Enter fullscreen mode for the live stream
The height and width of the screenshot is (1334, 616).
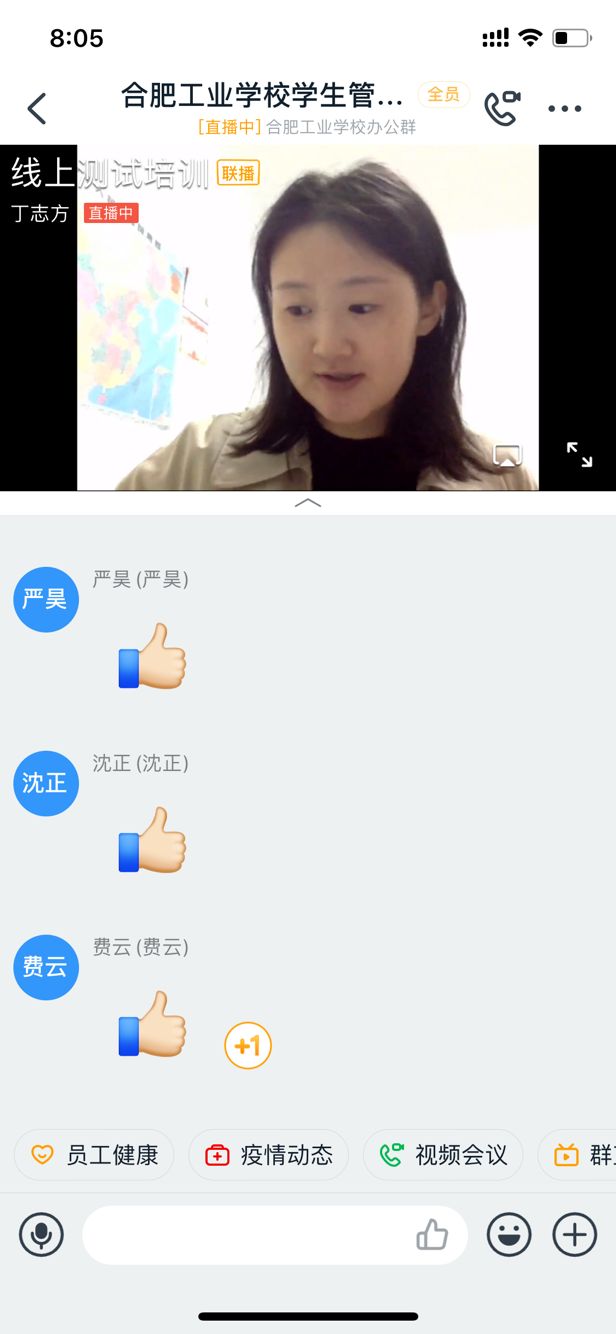[579, 455]
